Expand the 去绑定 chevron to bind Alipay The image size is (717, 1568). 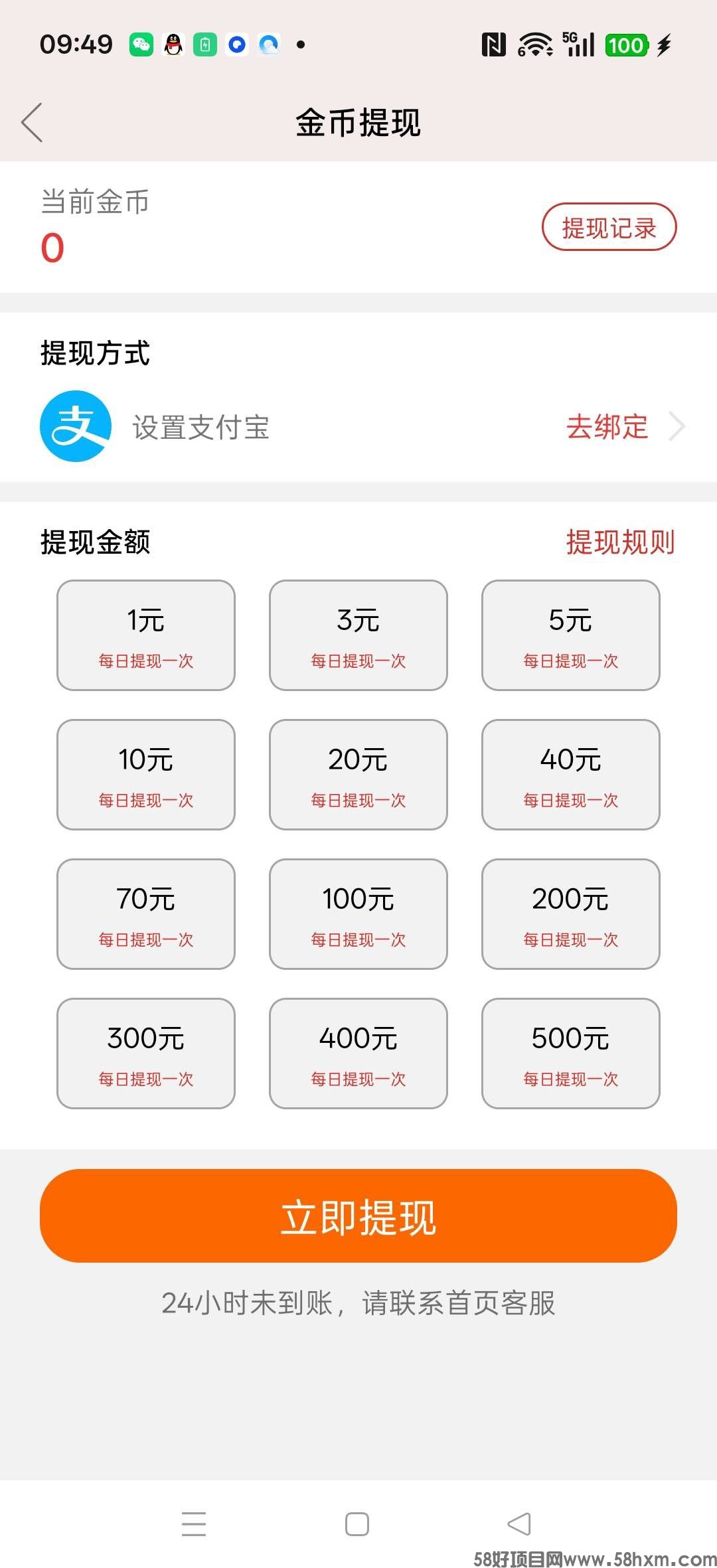[677, 428]
